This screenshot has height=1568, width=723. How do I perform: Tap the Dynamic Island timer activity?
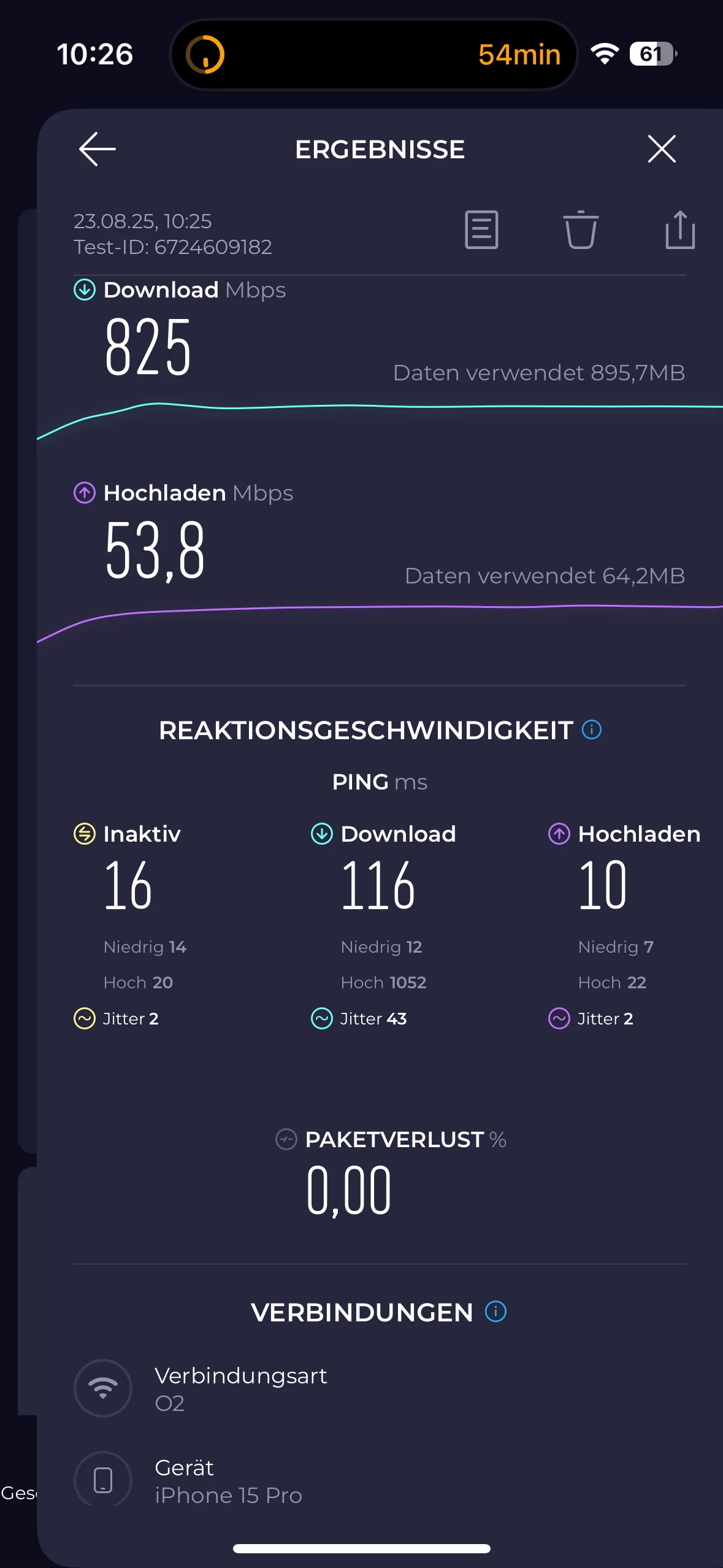point(373,55)
